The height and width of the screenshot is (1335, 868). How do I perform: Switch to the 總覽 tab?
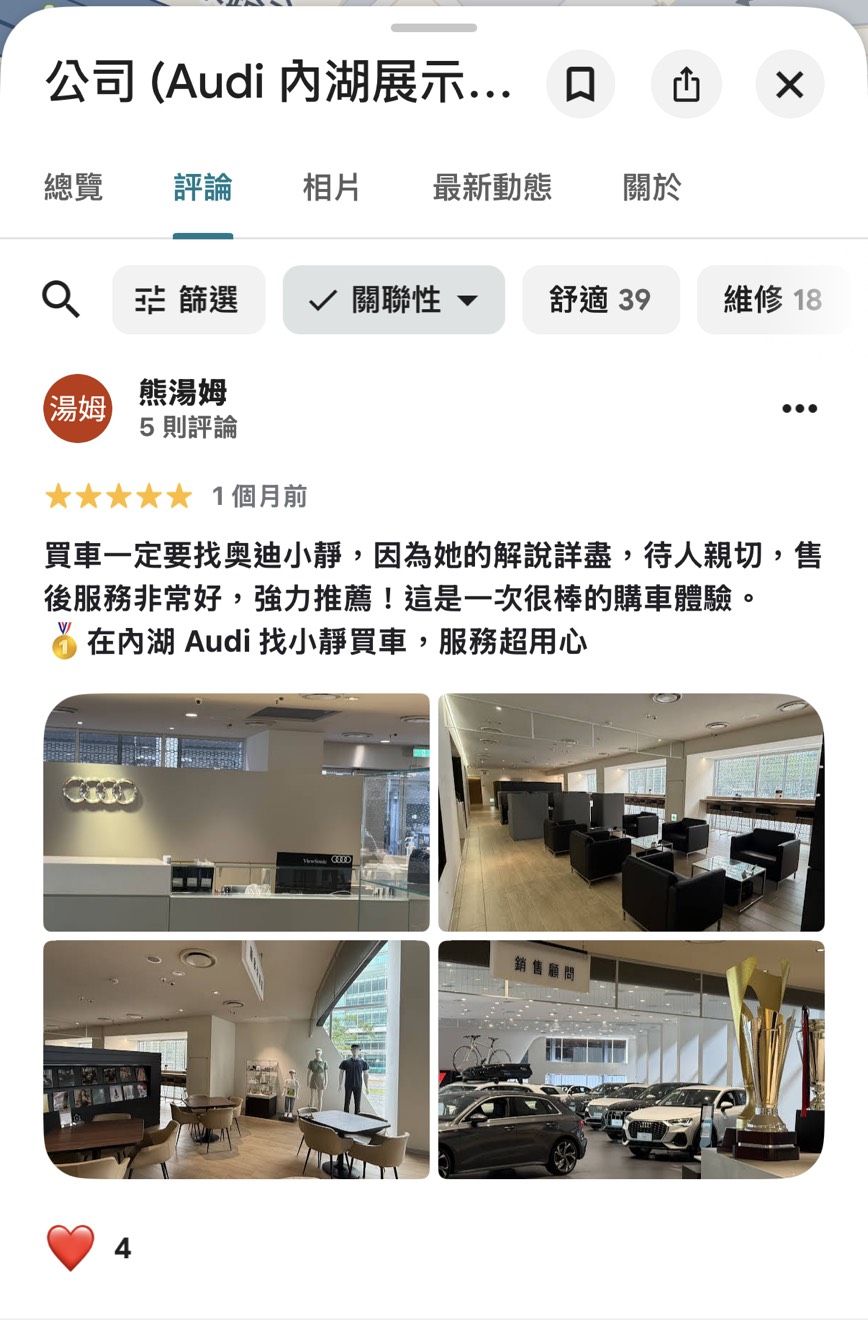(74, 188)
